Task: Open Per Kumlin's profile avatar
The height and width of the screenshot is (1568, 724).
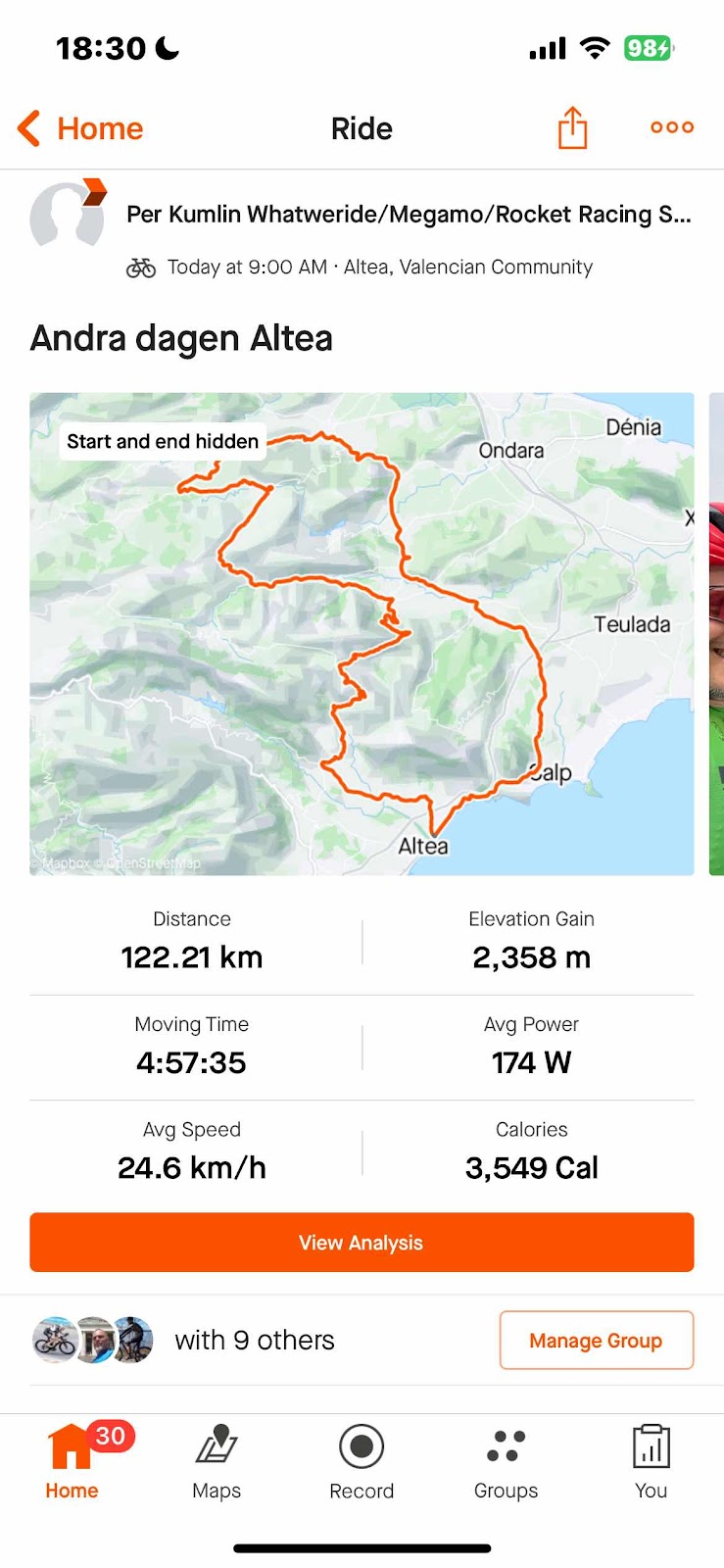Action: coord(67,216)
